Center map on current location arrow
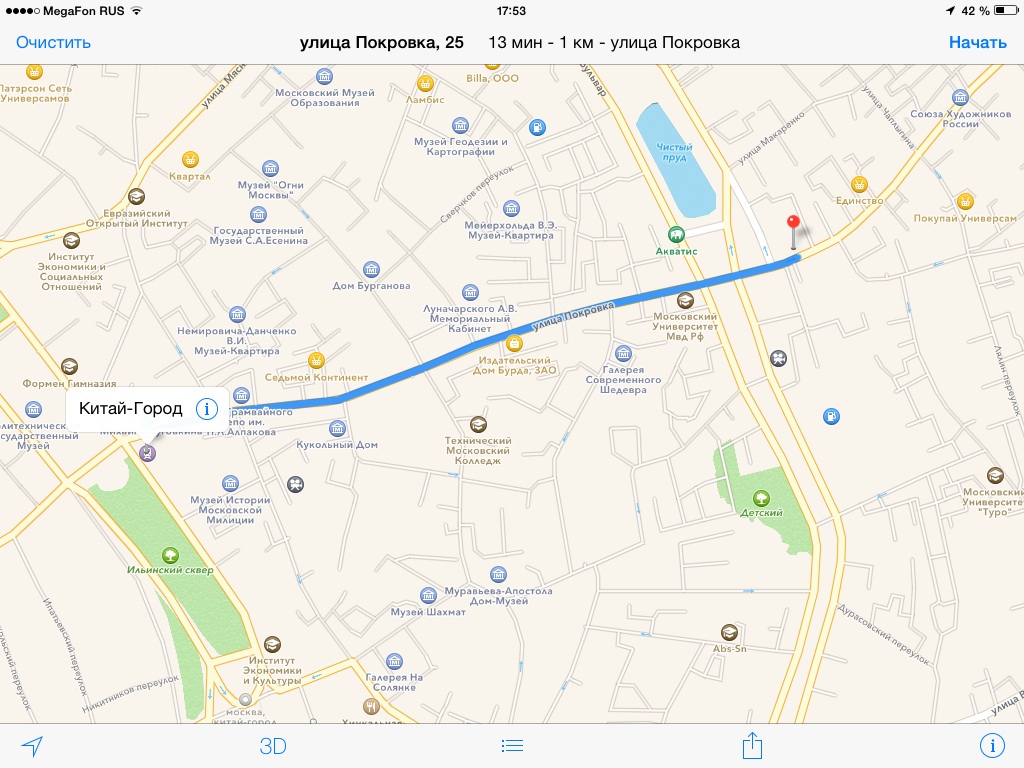The width and height of the screenshot is (1024, 768). click(33, 746)
